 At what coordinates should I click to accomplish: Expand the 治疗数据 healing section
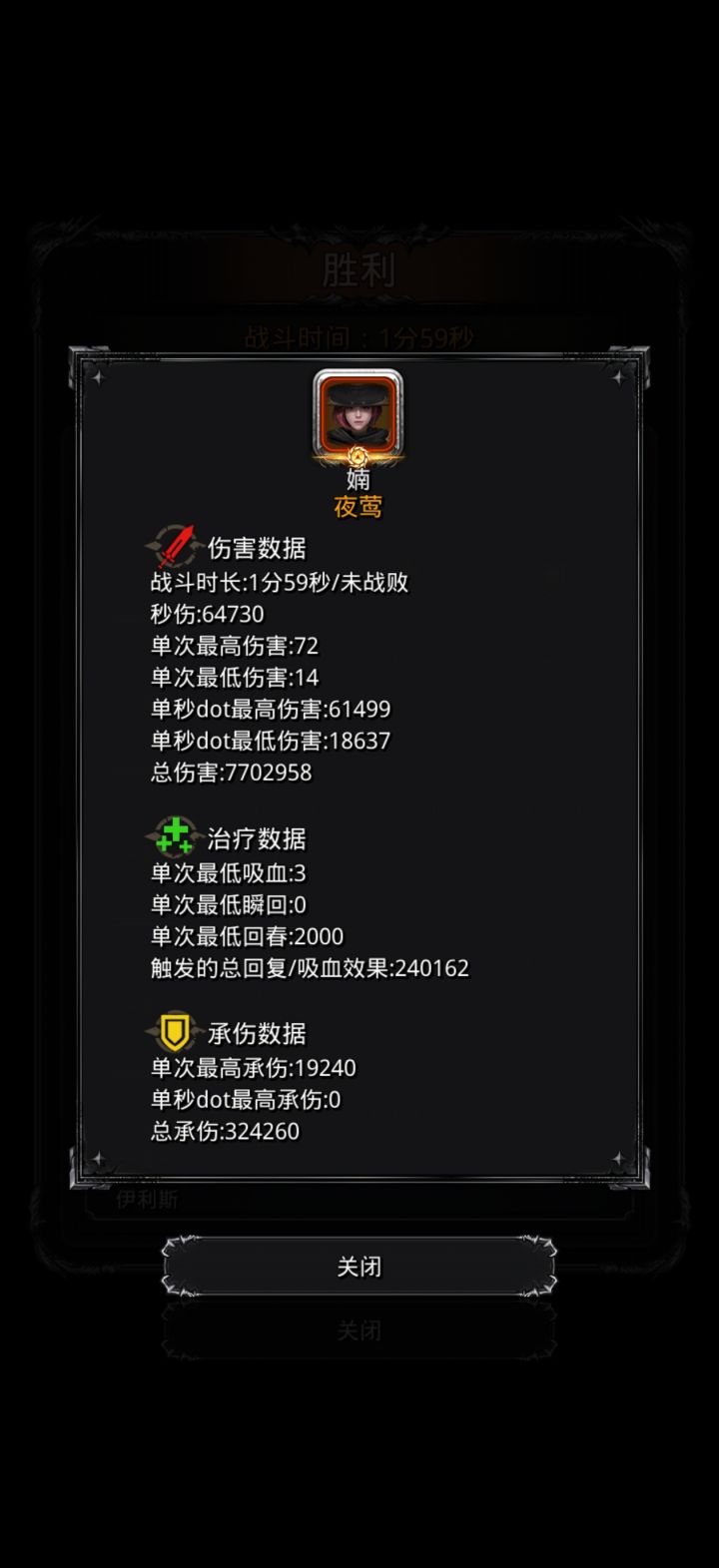coord(255,838)
